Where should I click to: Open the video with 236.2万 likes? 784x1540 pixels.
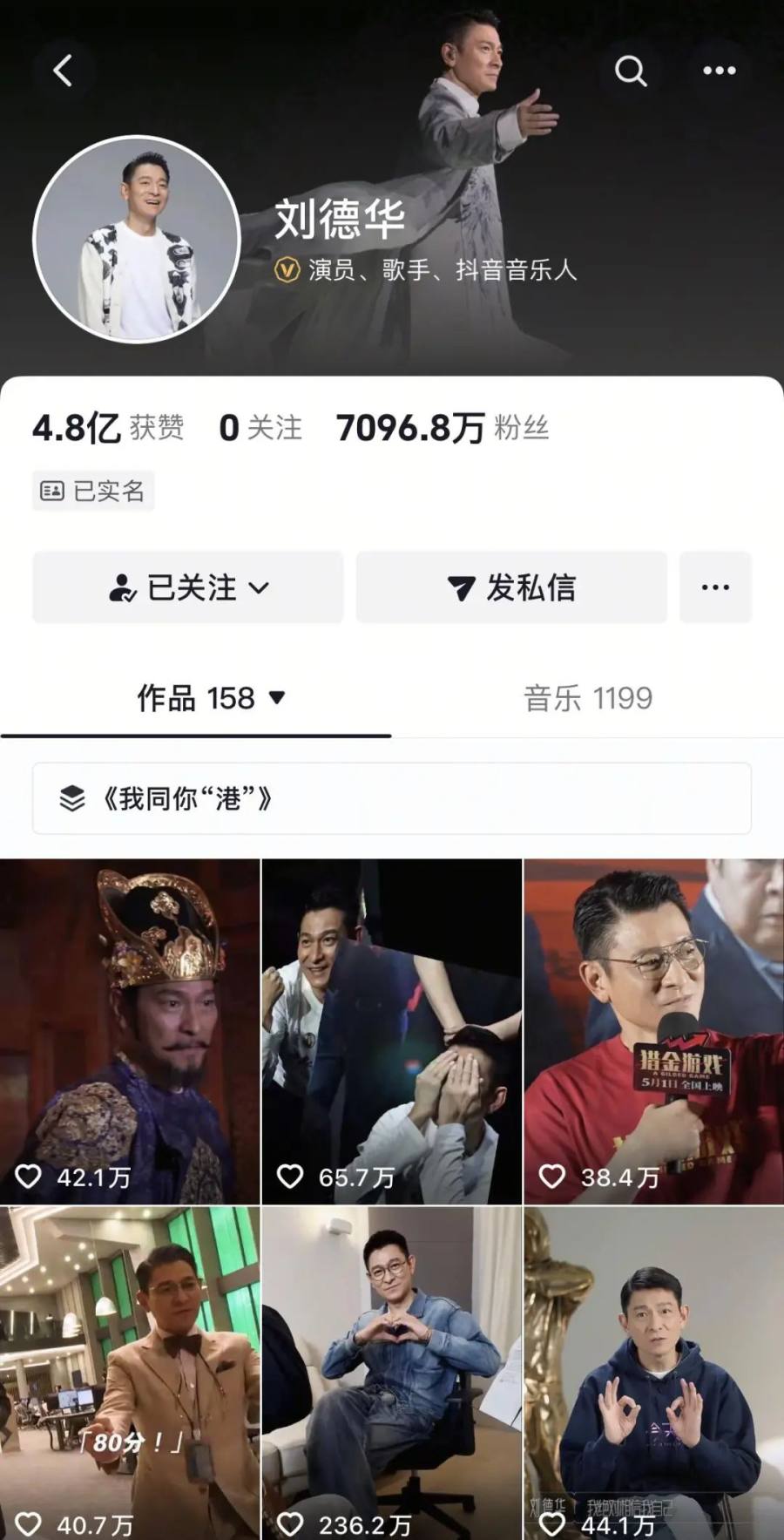tap(391, 1373)
